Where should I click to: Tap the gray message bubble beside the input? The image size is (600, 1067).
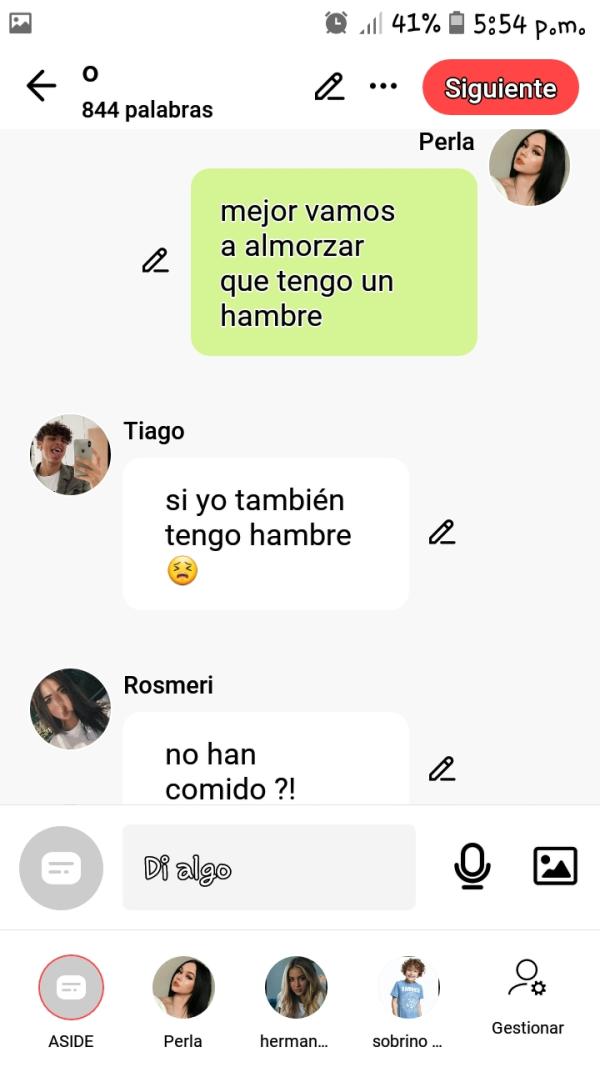[x=61, y=867]
